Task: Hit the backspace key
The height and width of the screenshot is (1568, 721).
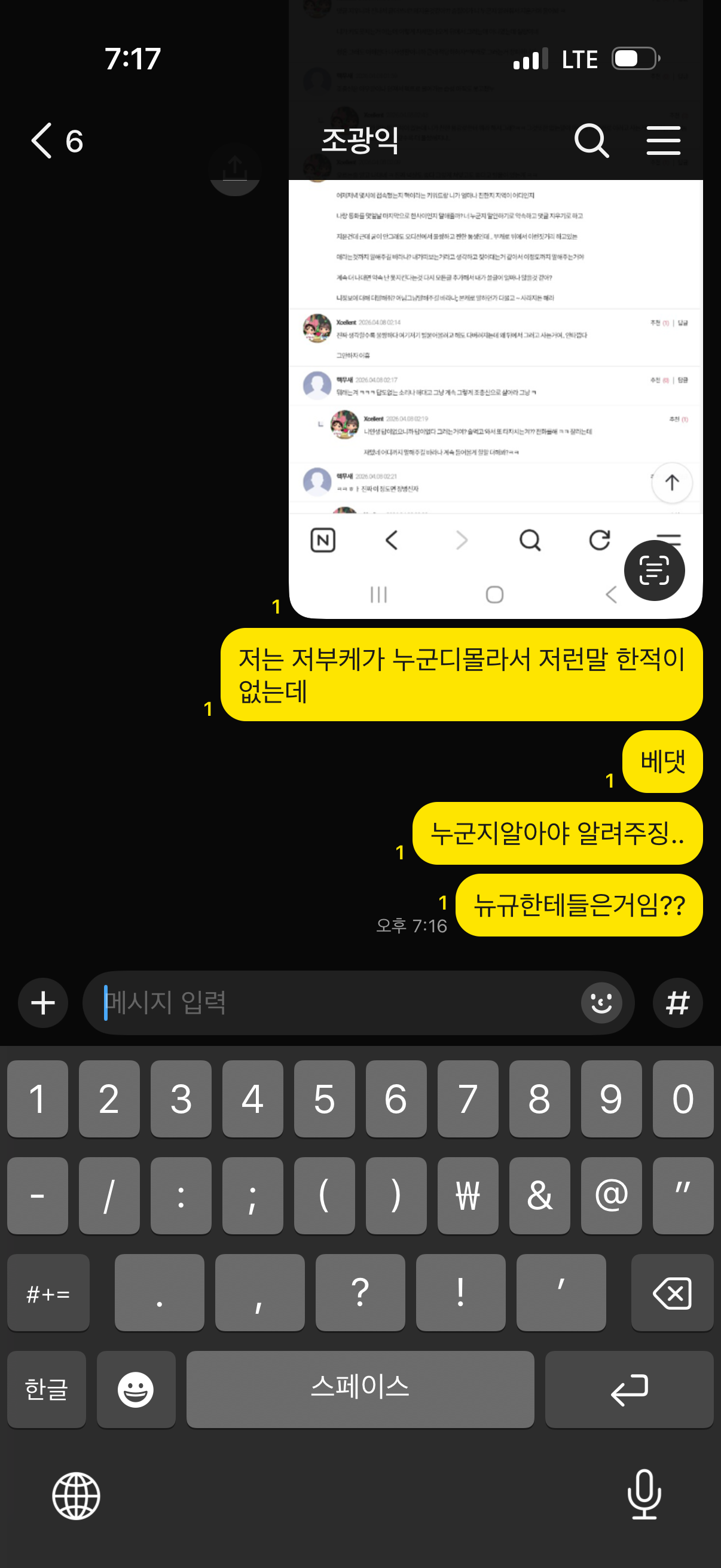Action: coord(672,1292)
